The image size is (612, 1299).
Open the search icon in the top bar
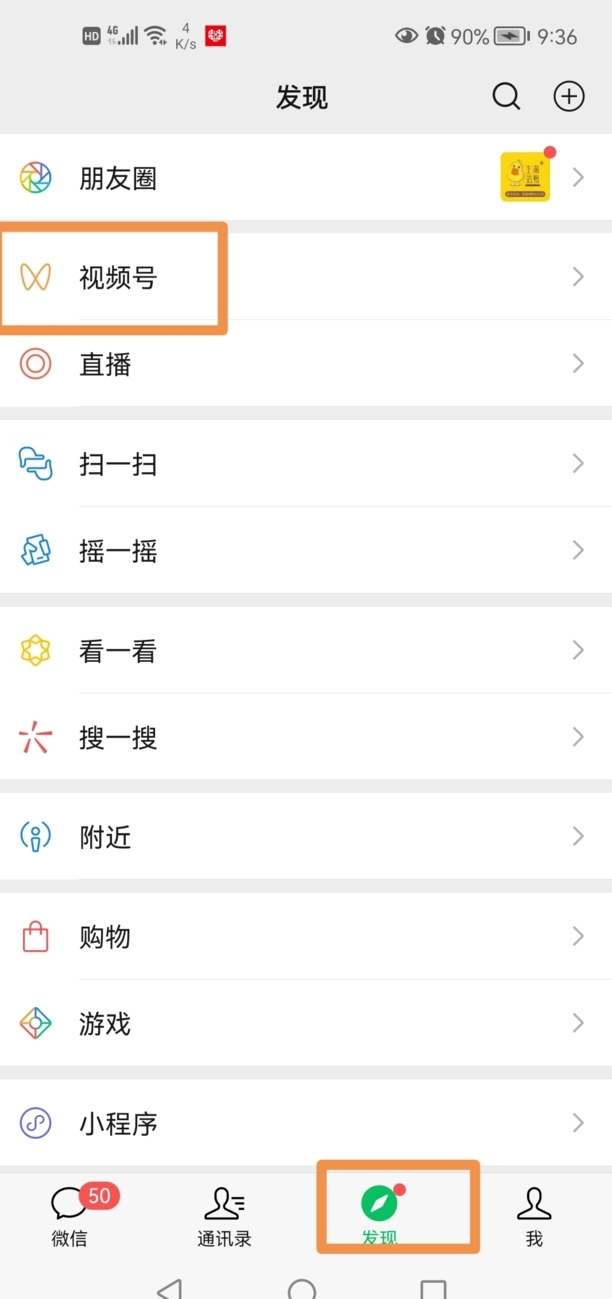pyautogui.click(x=506, y=97)
